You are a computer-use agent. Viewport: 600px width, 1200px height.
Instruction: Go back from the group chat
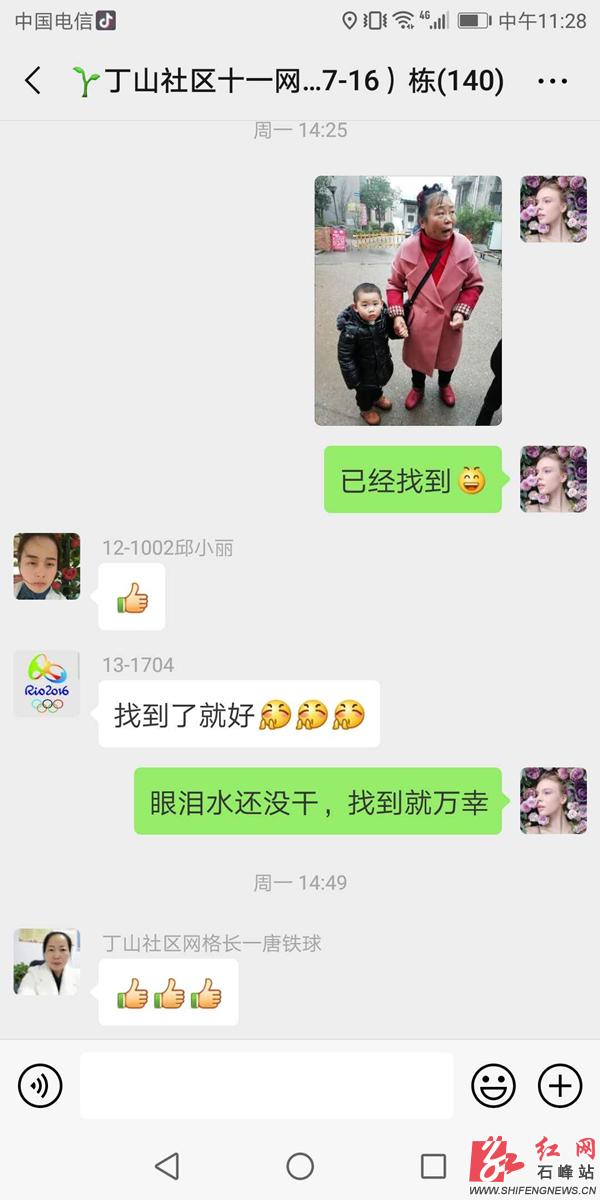33,81
